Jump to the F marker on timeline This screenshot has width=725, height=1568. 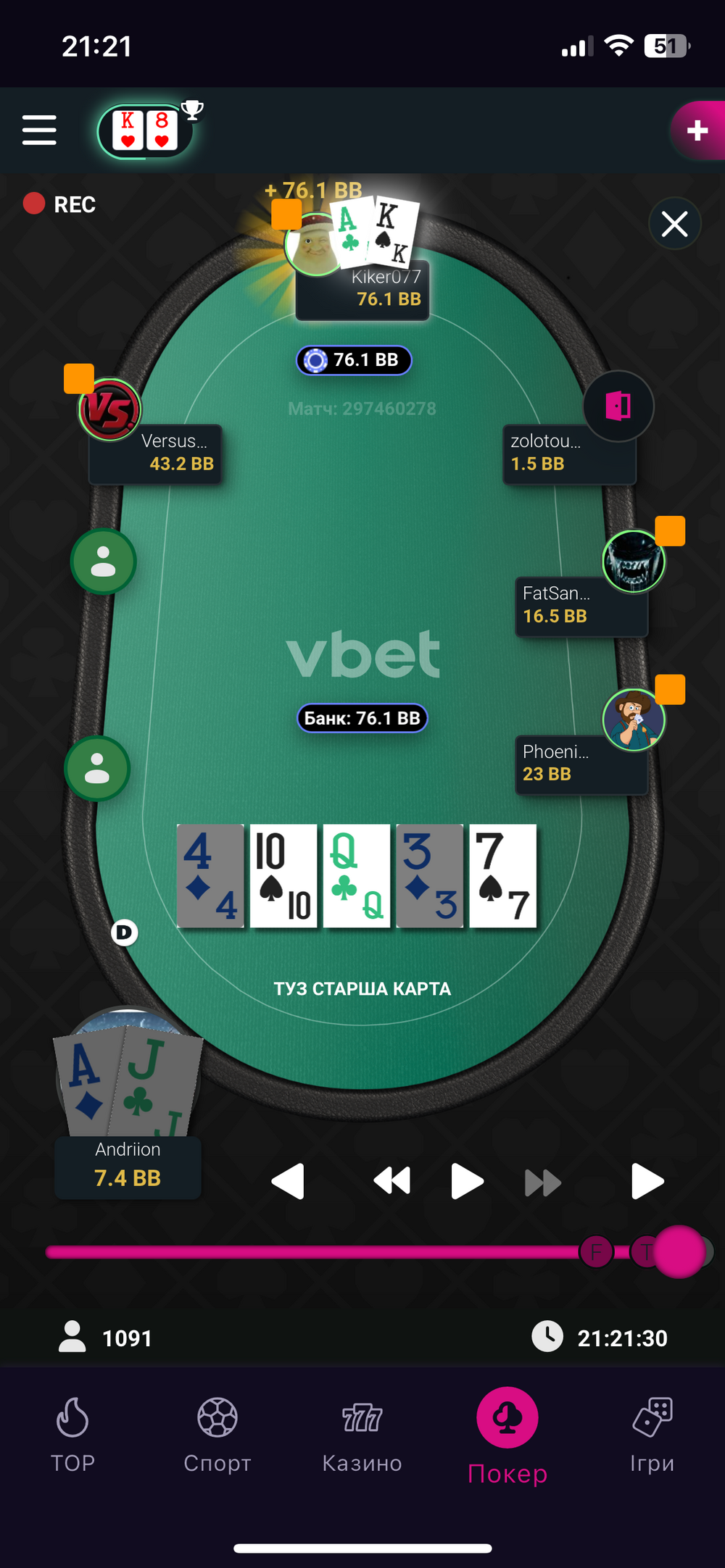pos(596,1251)
